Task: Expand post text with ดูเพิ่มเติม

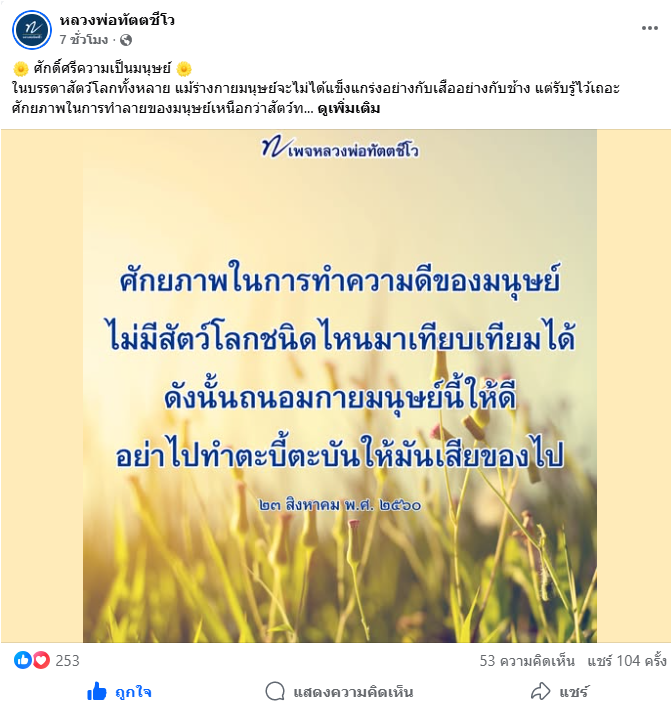Action: pyautogui.click(x=348, y=107)
